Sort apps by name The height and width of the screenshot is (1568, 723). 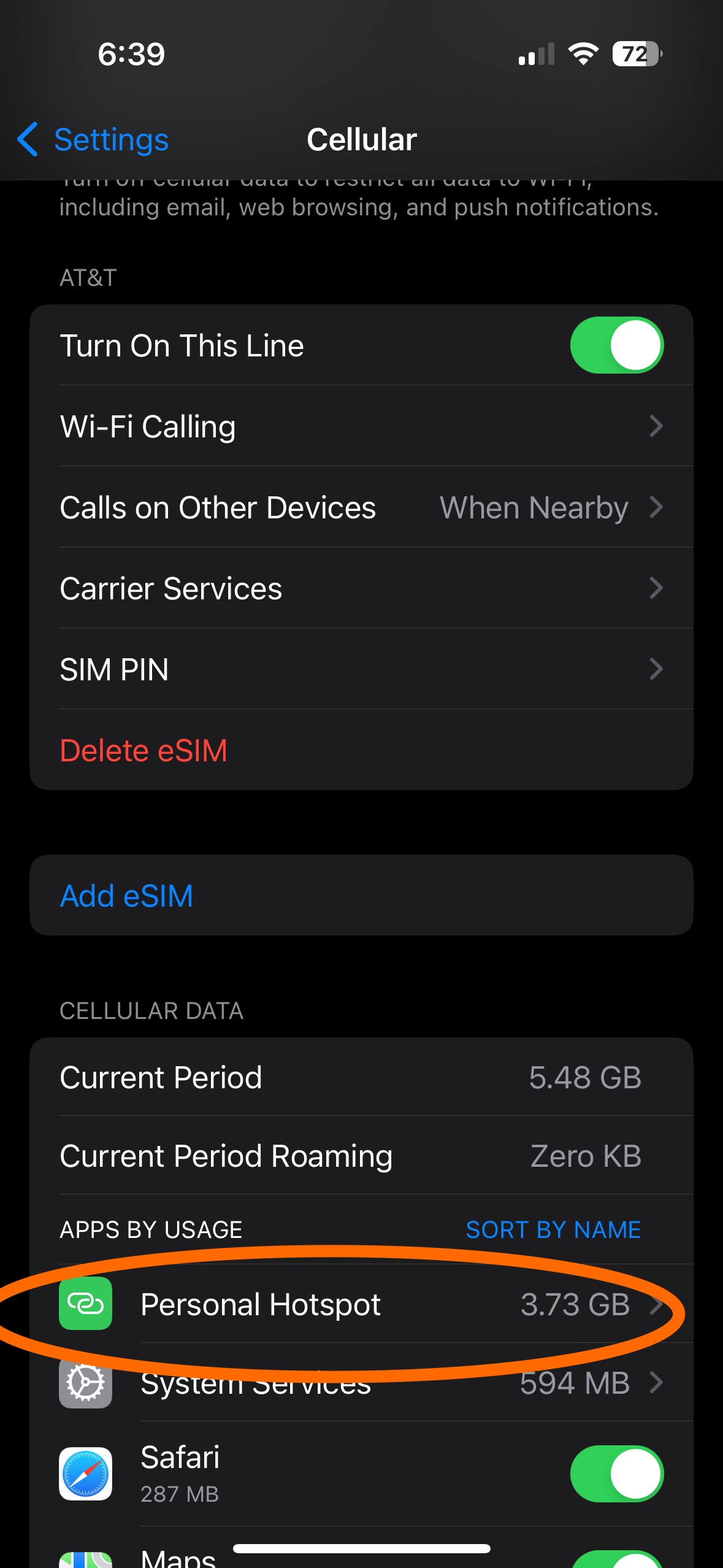coord(553,1229)
